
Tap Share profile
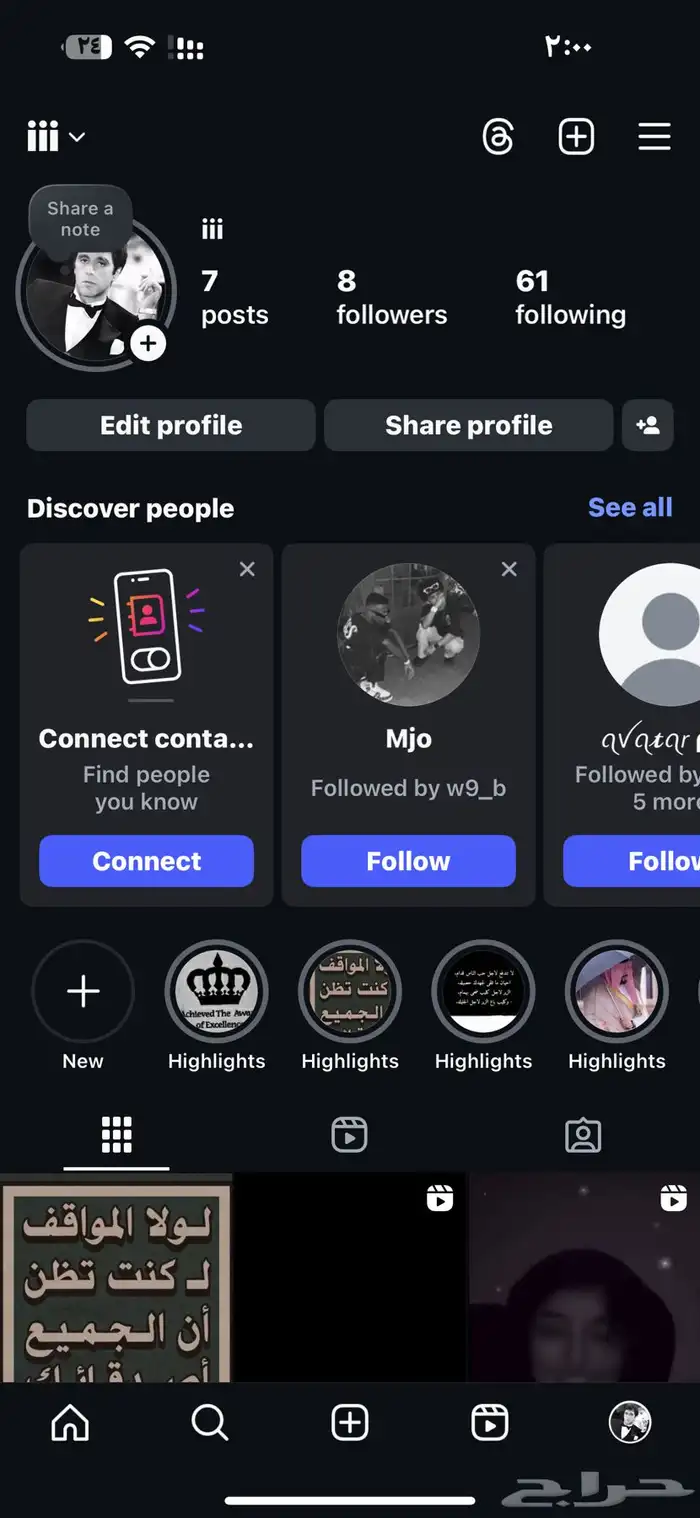[x=468, y=425]
